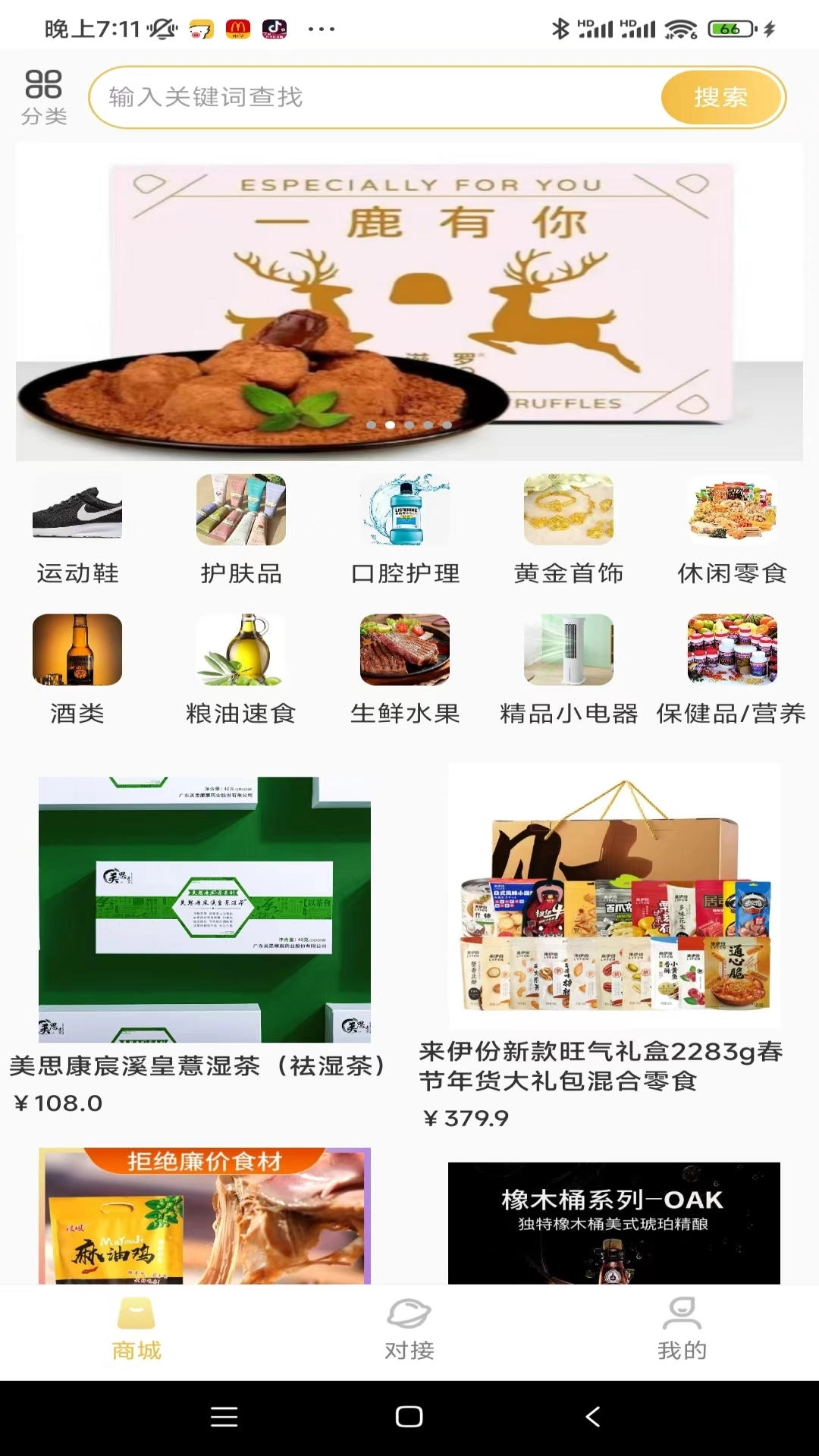The height and width of the screenshot is (1456, 819).
Task: Select the second carousel indicator dot
Action: [391, 426]
